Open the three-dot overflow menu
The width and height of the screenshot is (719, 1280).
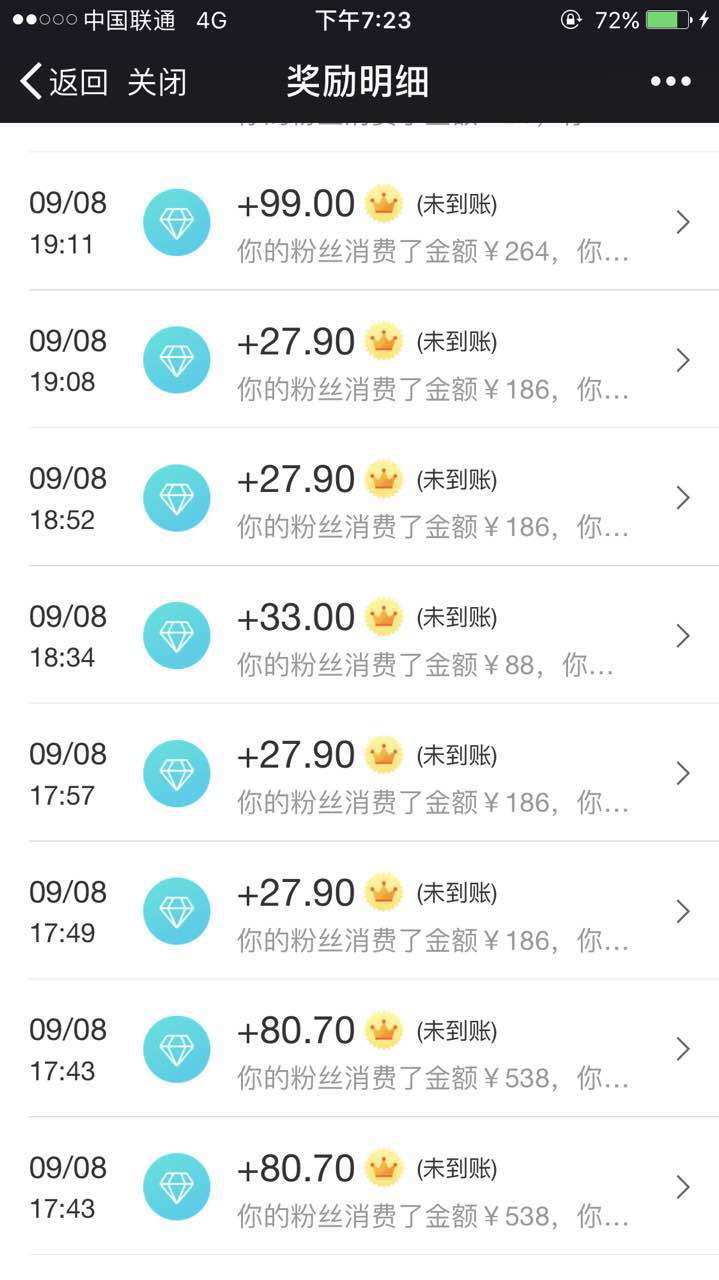tap(670, 82)
